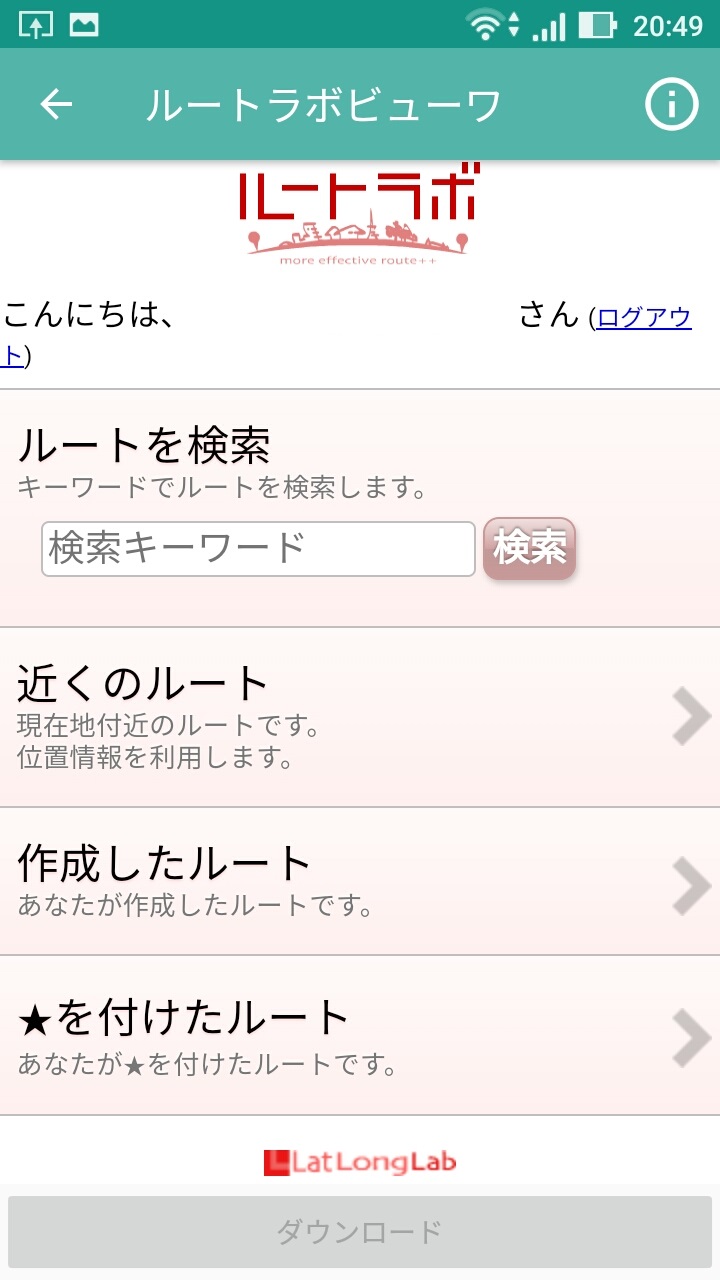Viewport: 720px width, 1280px height.
Task: Open 近くのルート nearby routes
Action: [360, 717]
